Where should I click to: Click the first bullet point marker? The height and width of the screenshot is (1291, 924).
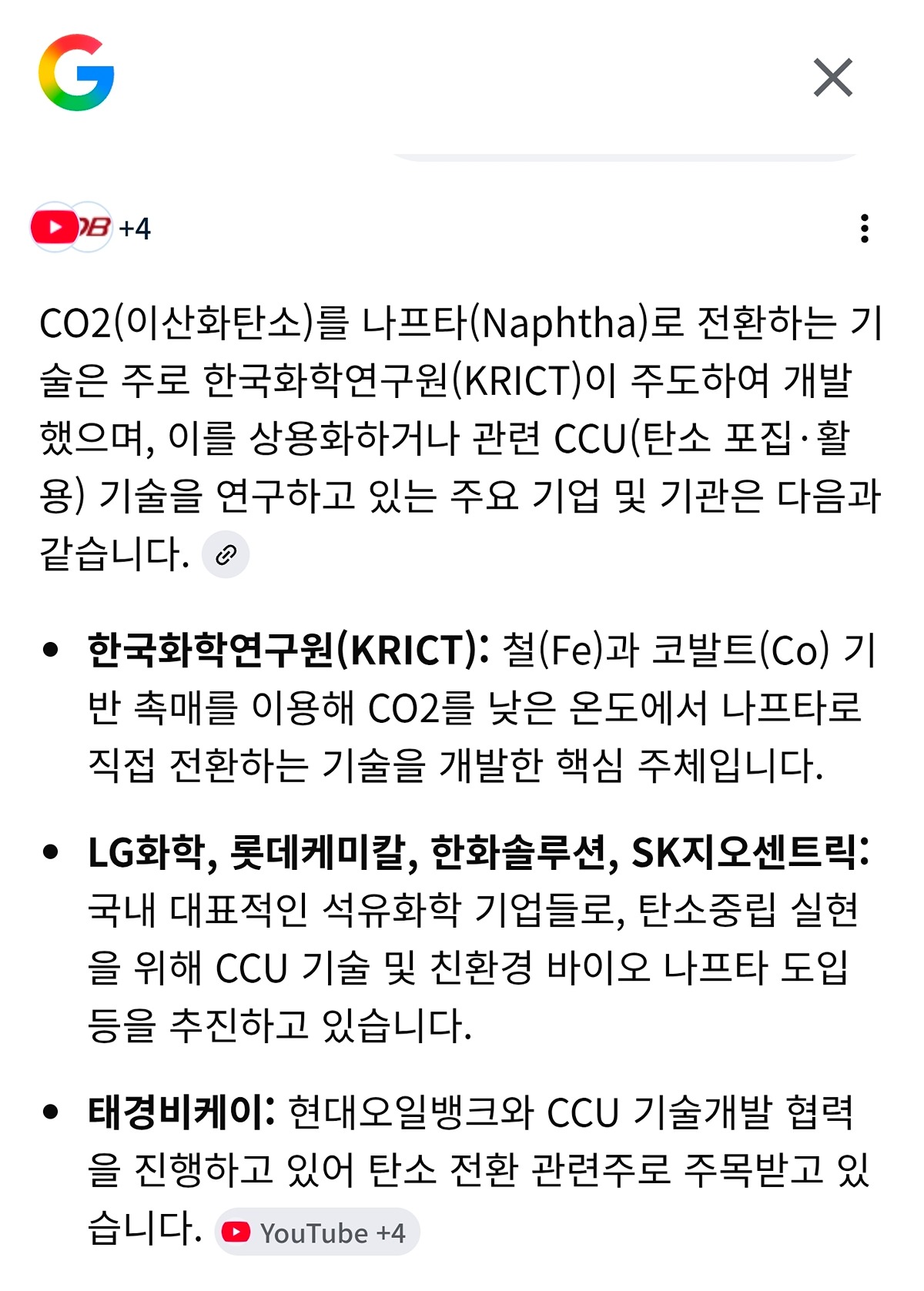click(x=52, y=651)
